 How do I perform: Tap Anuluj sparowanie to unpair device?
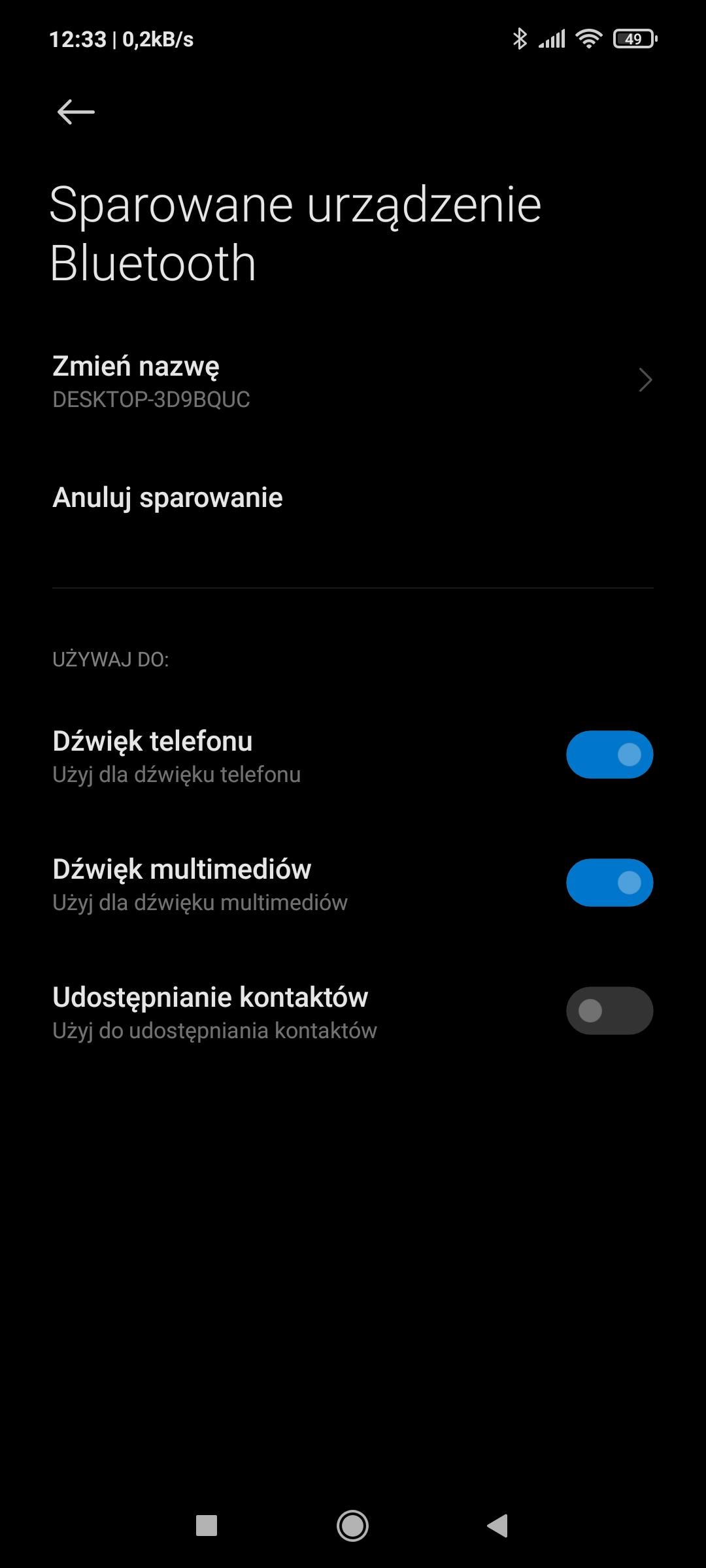pyautogui.click(x=167, y=498)
